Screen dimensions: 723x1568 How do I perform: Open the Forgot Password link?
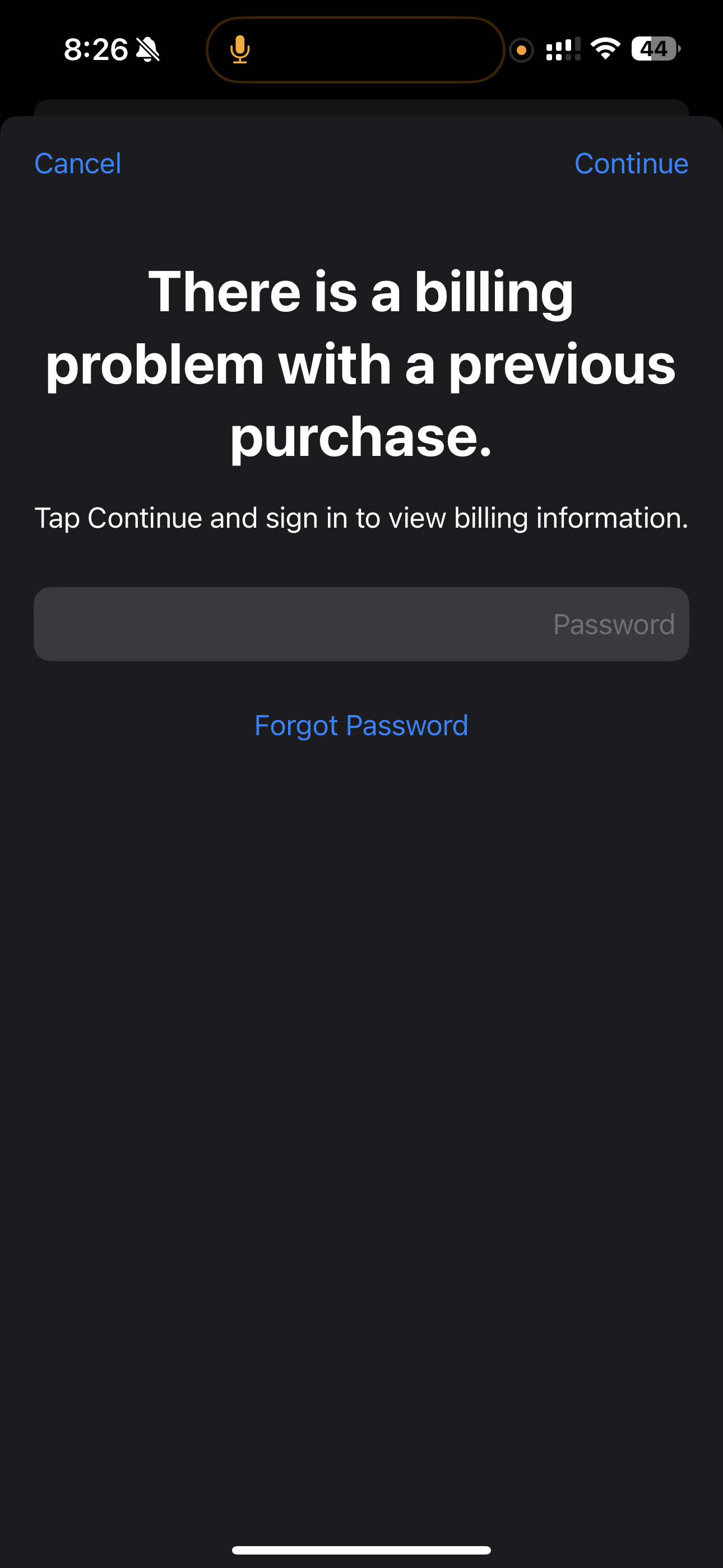point(361,725)
